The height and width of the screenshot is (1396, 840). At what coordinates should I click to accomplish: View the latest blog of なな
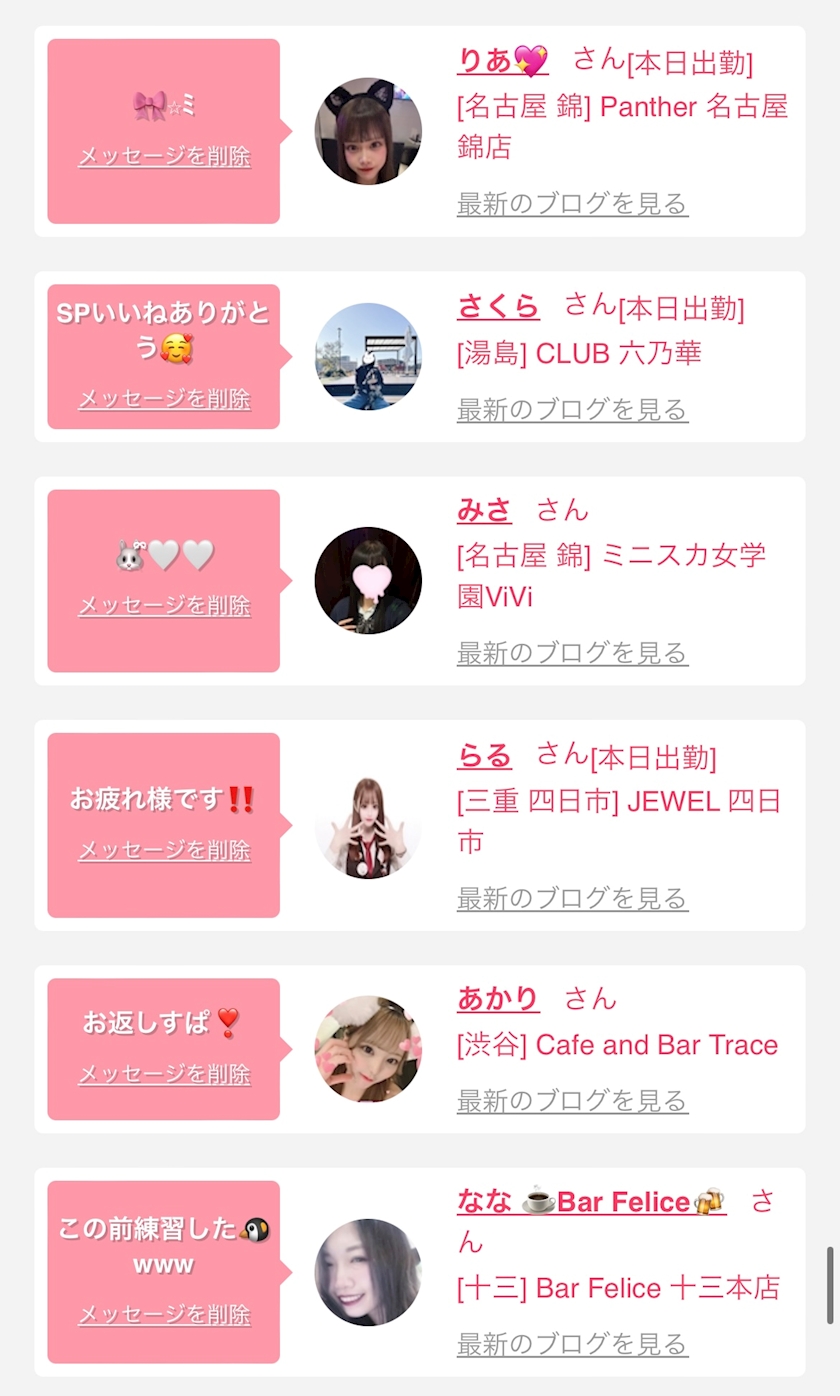coord(572,1343)
